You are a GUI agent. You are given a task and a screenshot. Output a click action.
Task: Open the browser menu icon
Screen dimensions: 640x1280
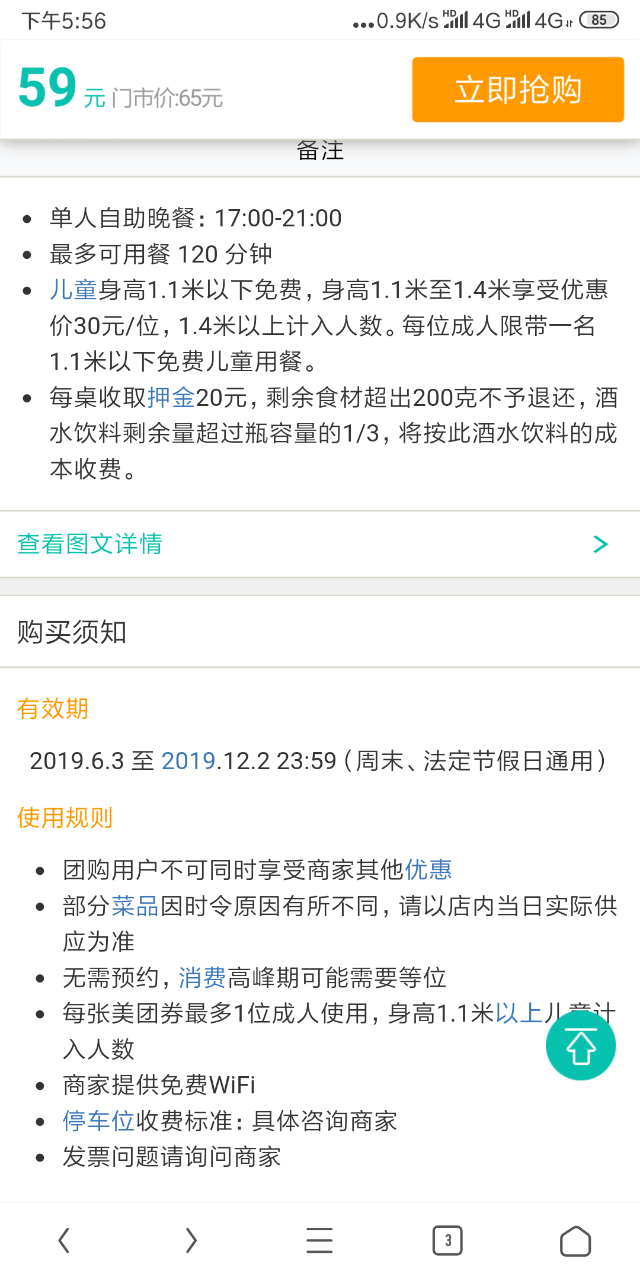319,1241
